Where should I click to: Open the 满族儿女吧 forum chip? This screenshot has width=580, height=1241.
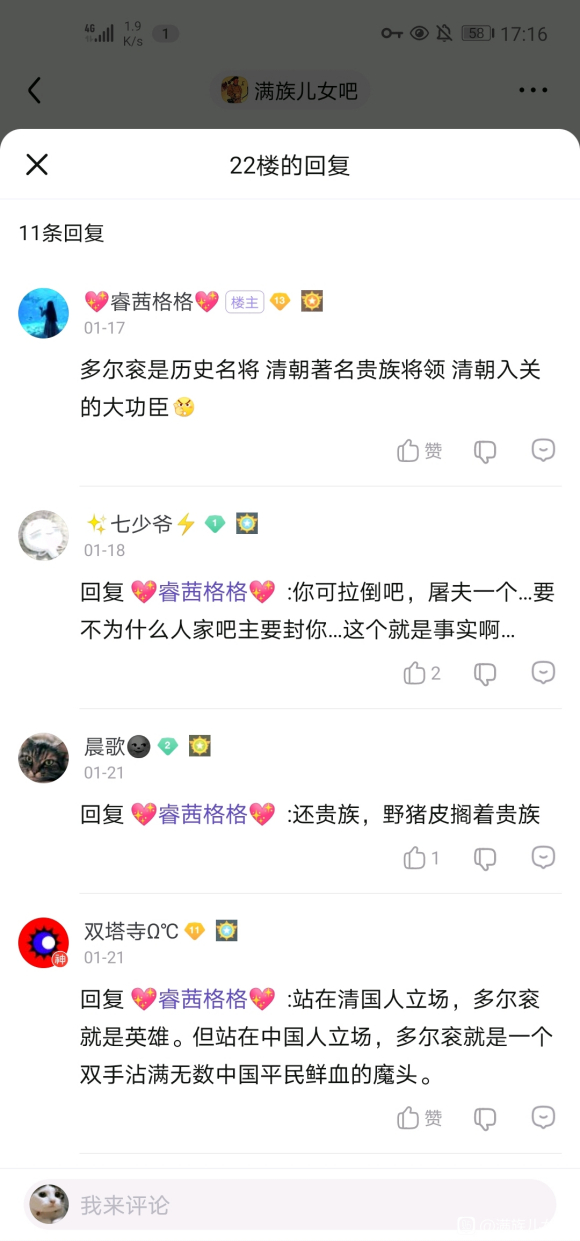290,91
